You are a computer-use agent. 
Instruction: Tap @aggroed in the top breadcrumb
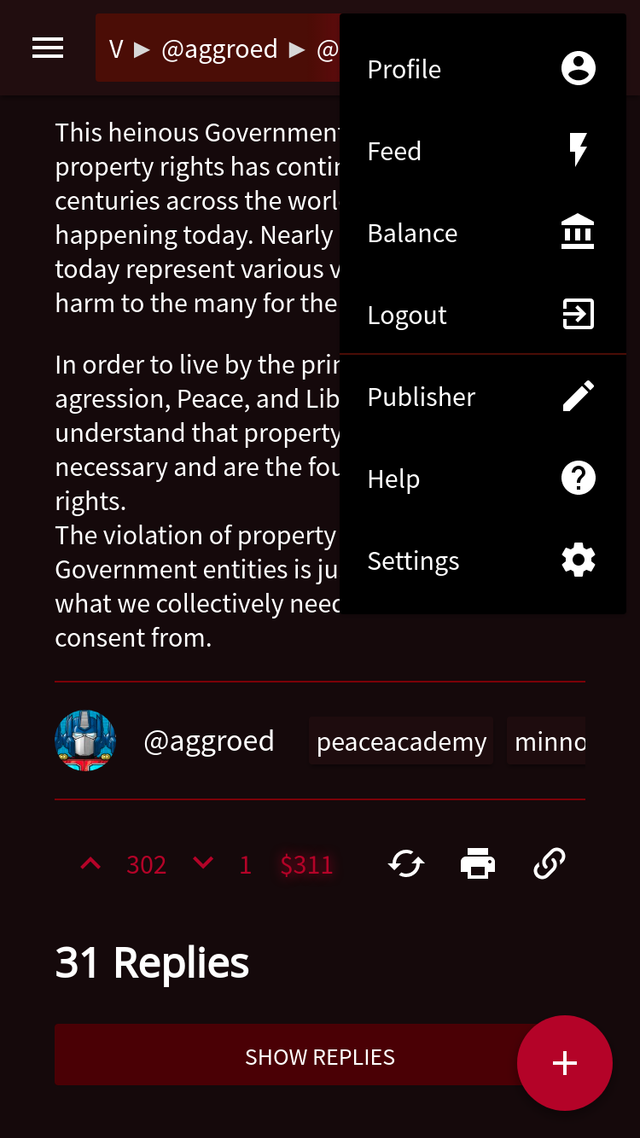219,48
